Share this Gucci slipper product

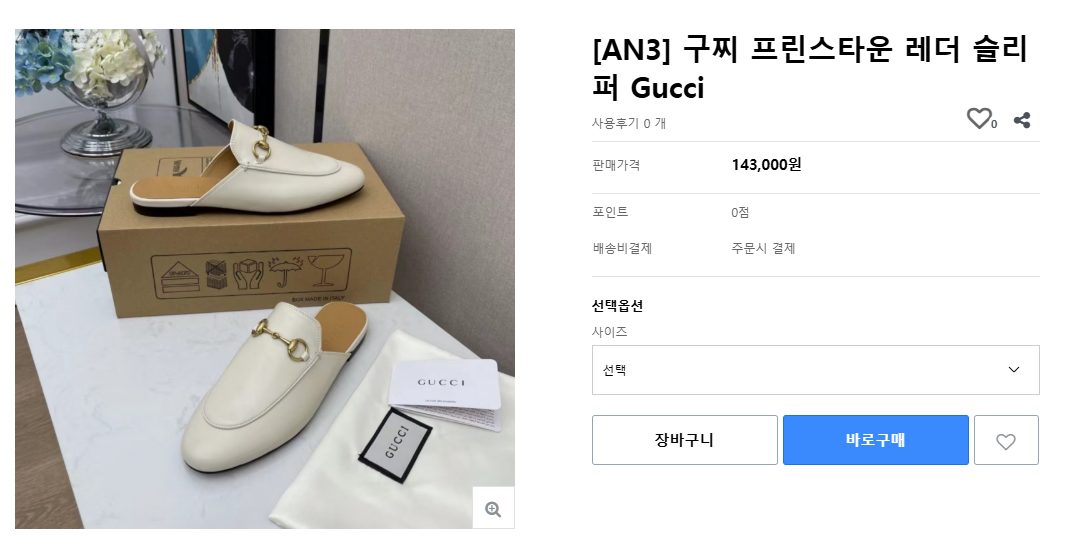click(1022, 120)
